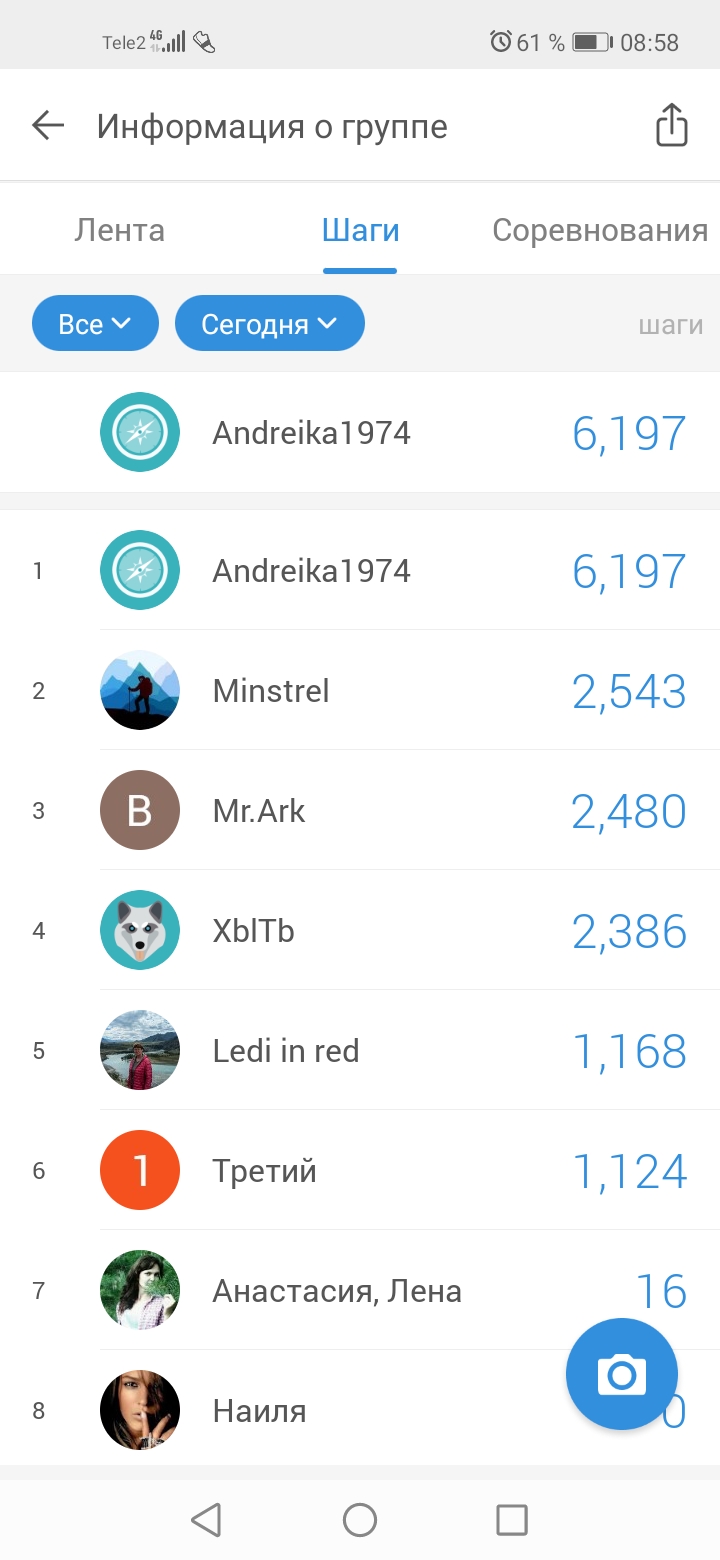Open recent apps from navigation bar
720x1560 pixels.
[x=512, y=1520]
